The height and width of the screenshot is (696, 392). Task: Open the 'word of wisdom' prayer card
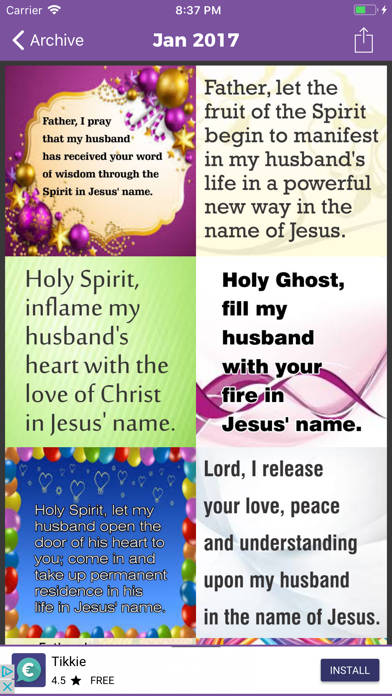pyautogui.click(x=100, y=161)
